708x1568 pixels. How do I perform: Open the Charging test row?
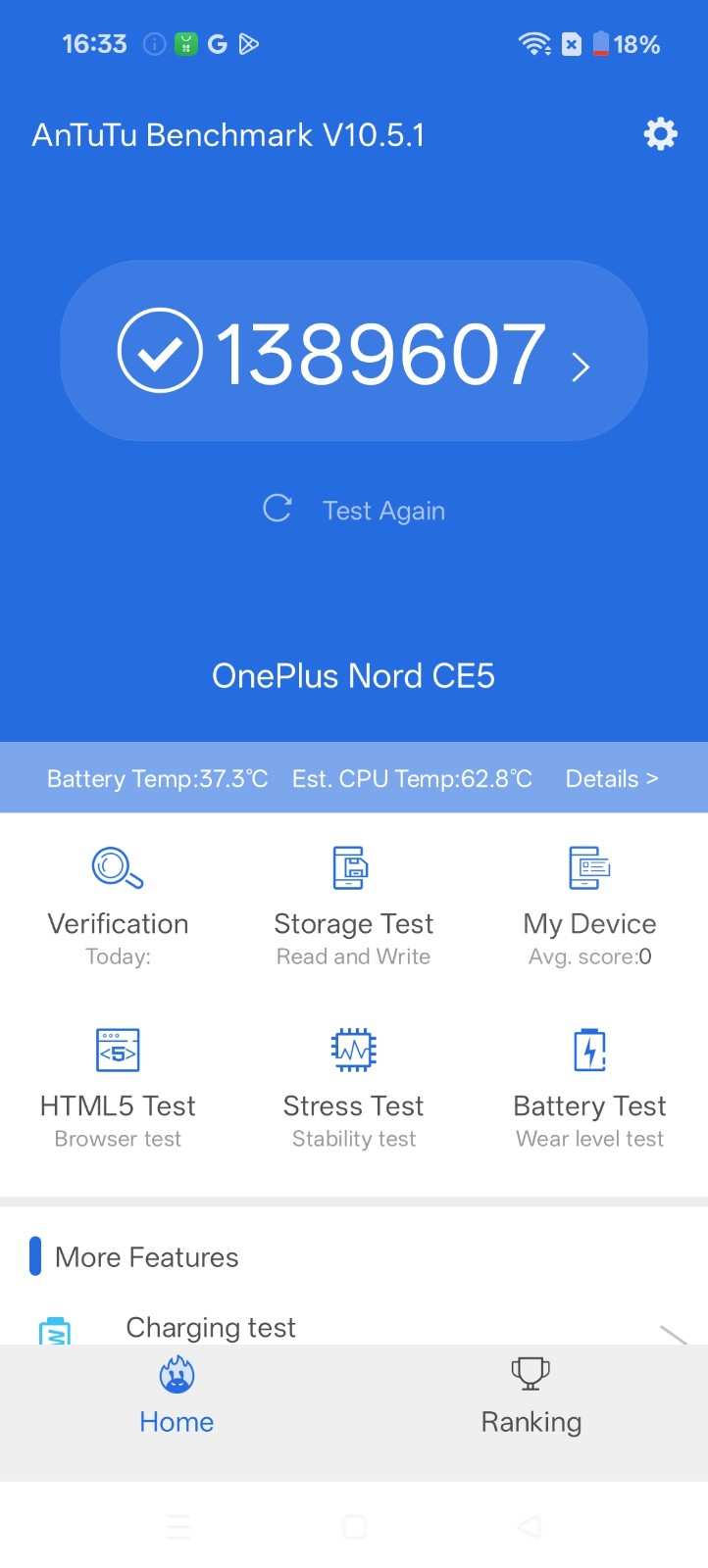tap(353, 1328)
